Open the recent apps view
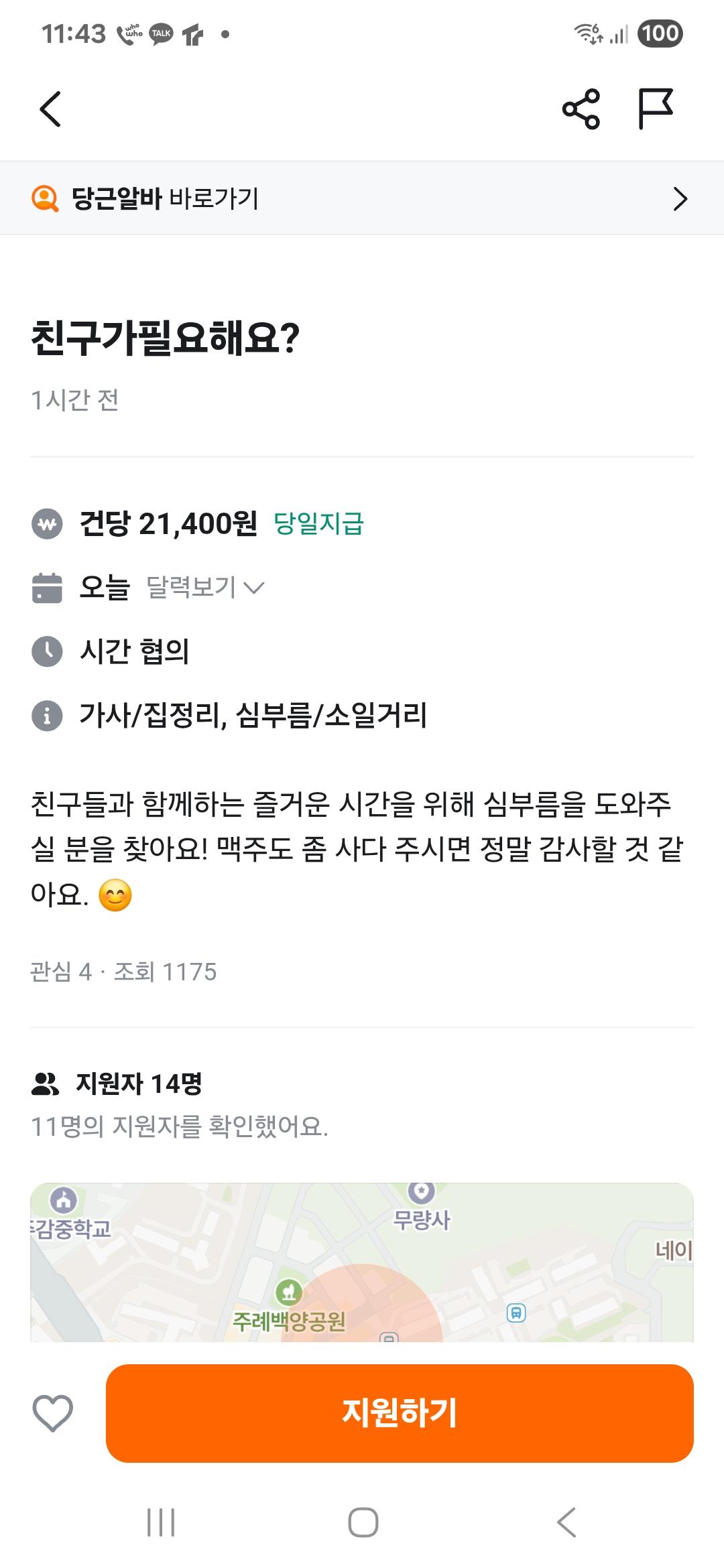 coord(161,1522)
